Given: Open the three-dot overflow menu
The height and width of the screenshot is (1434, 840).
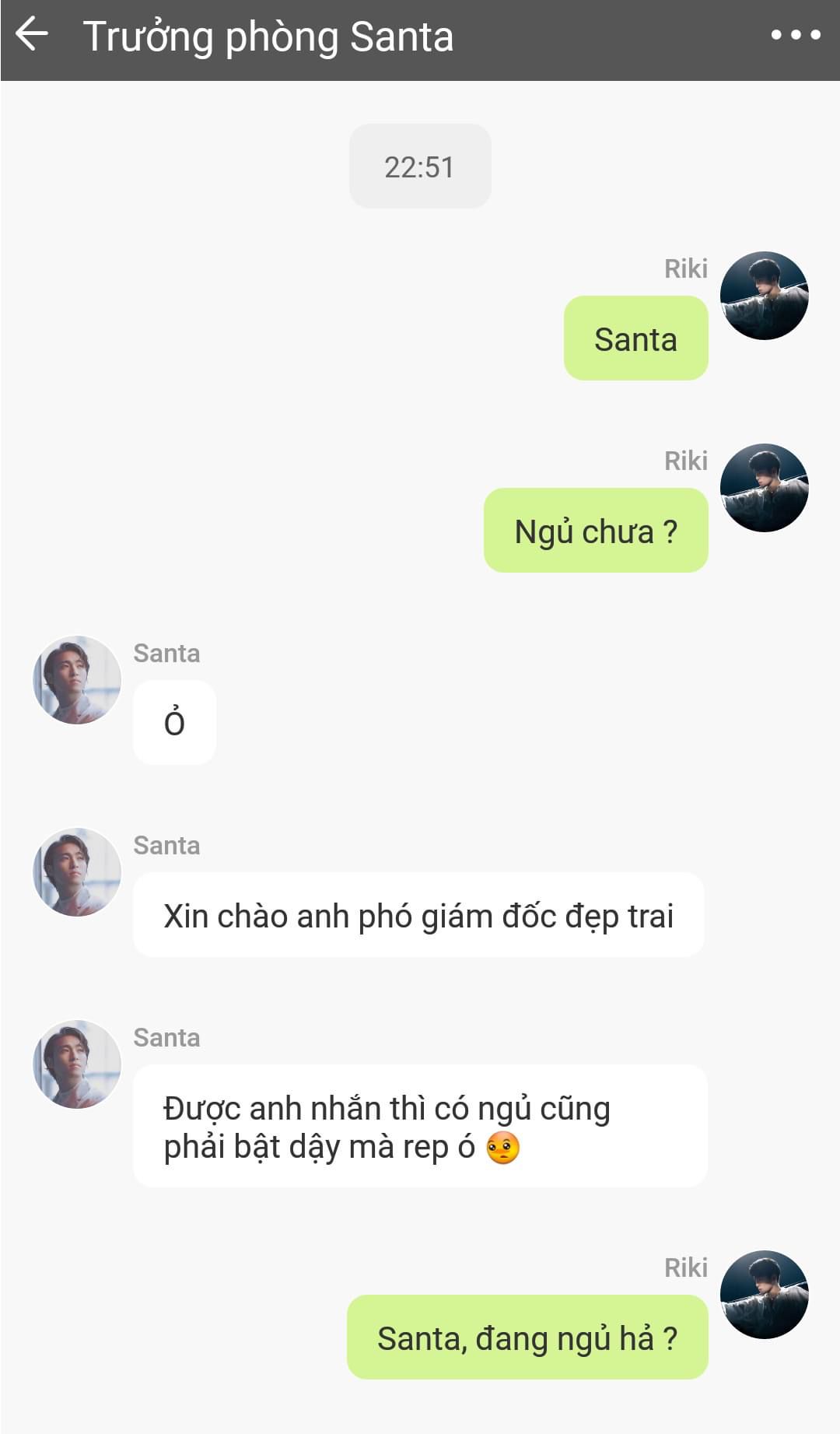Looking at the screenshot, I should point(795,35).
